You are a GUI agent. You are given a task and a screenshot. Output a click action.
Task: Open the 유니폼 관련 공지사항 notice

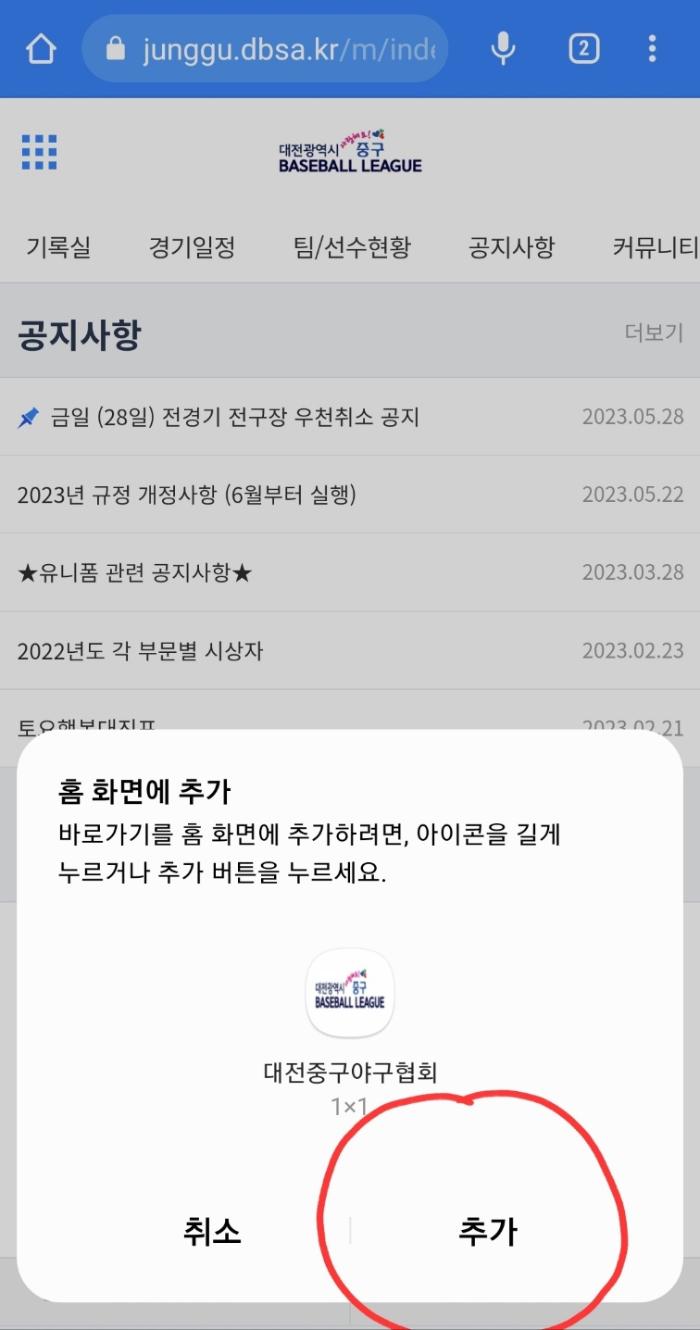click(135, 572)
